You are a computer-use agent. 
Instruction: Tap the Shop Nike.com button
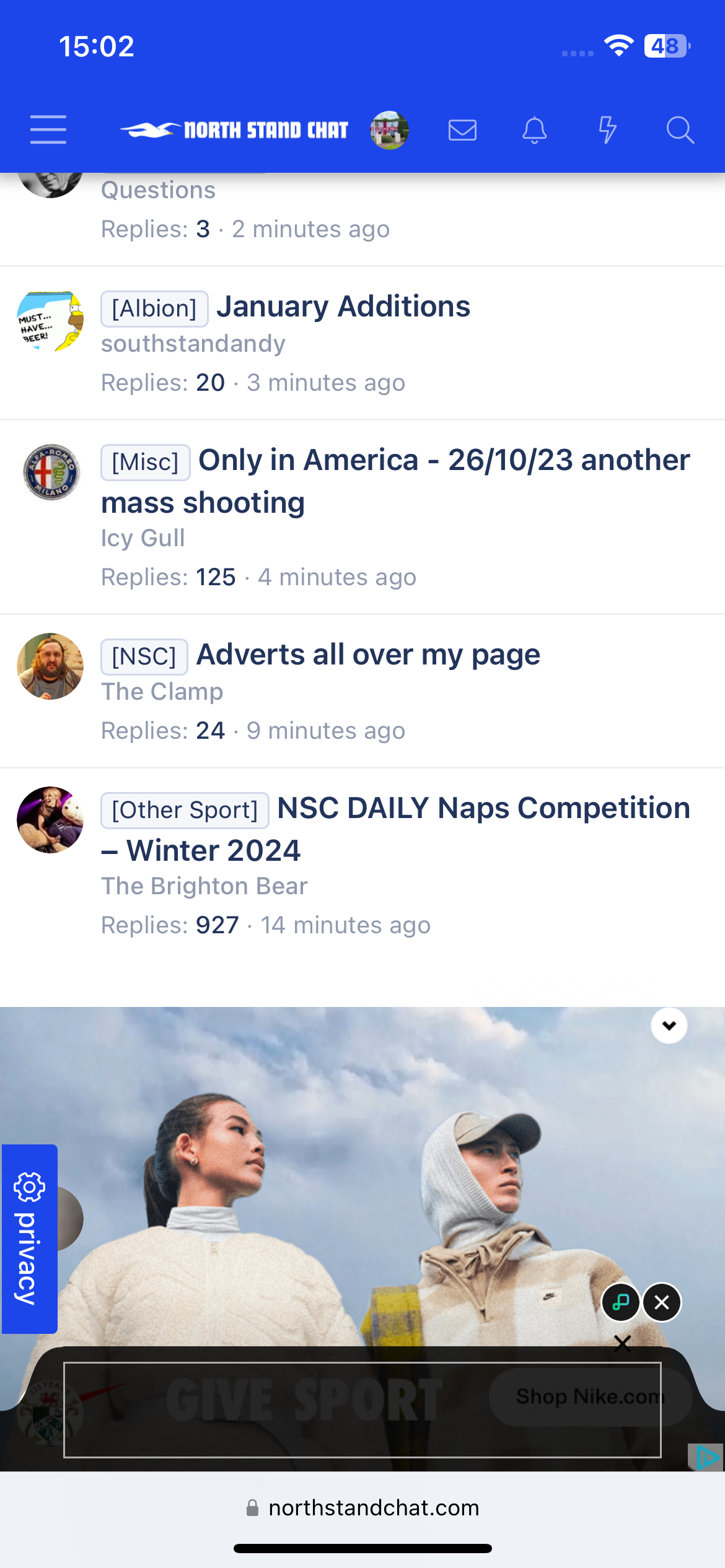click(590, 1396)
